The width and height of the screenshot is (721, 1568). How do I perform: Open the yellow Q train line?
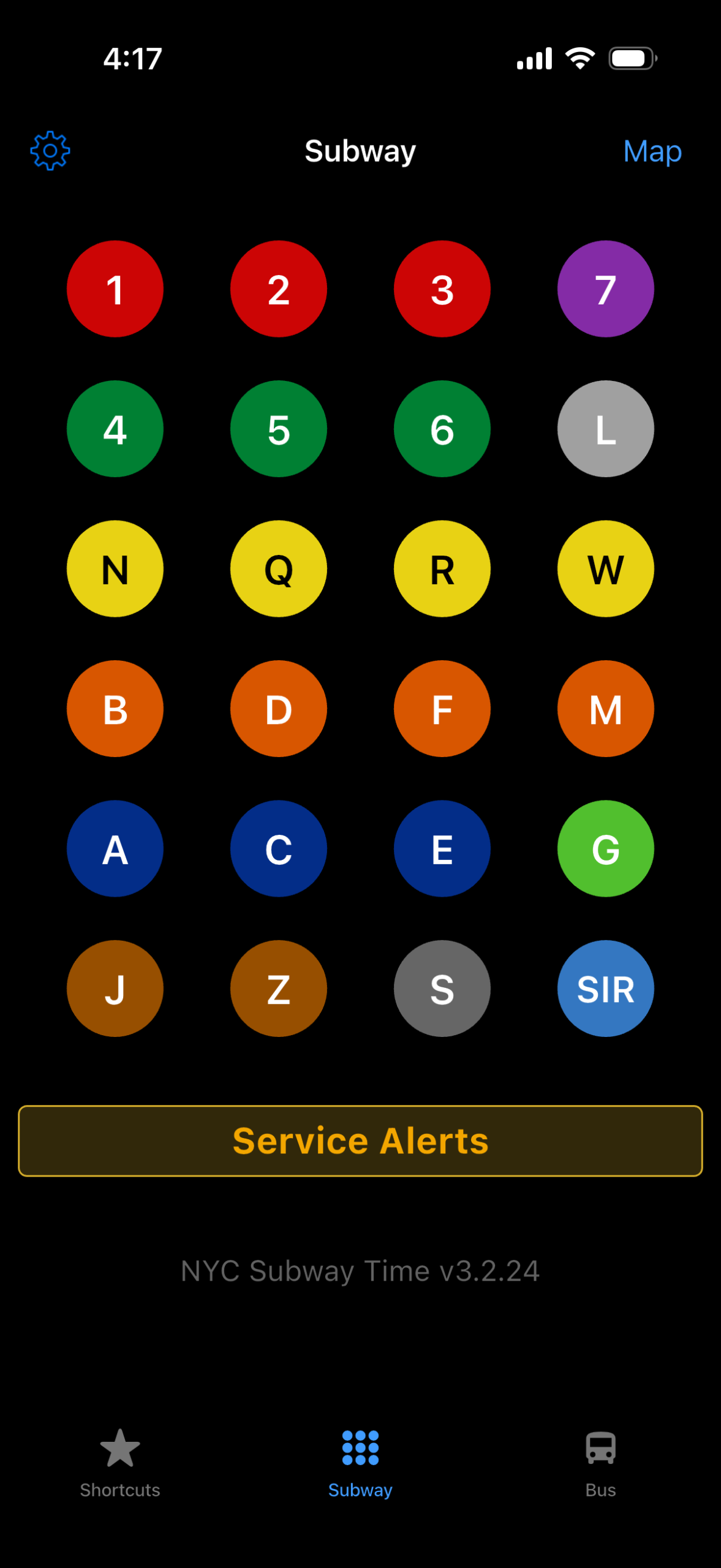[279, 569]
